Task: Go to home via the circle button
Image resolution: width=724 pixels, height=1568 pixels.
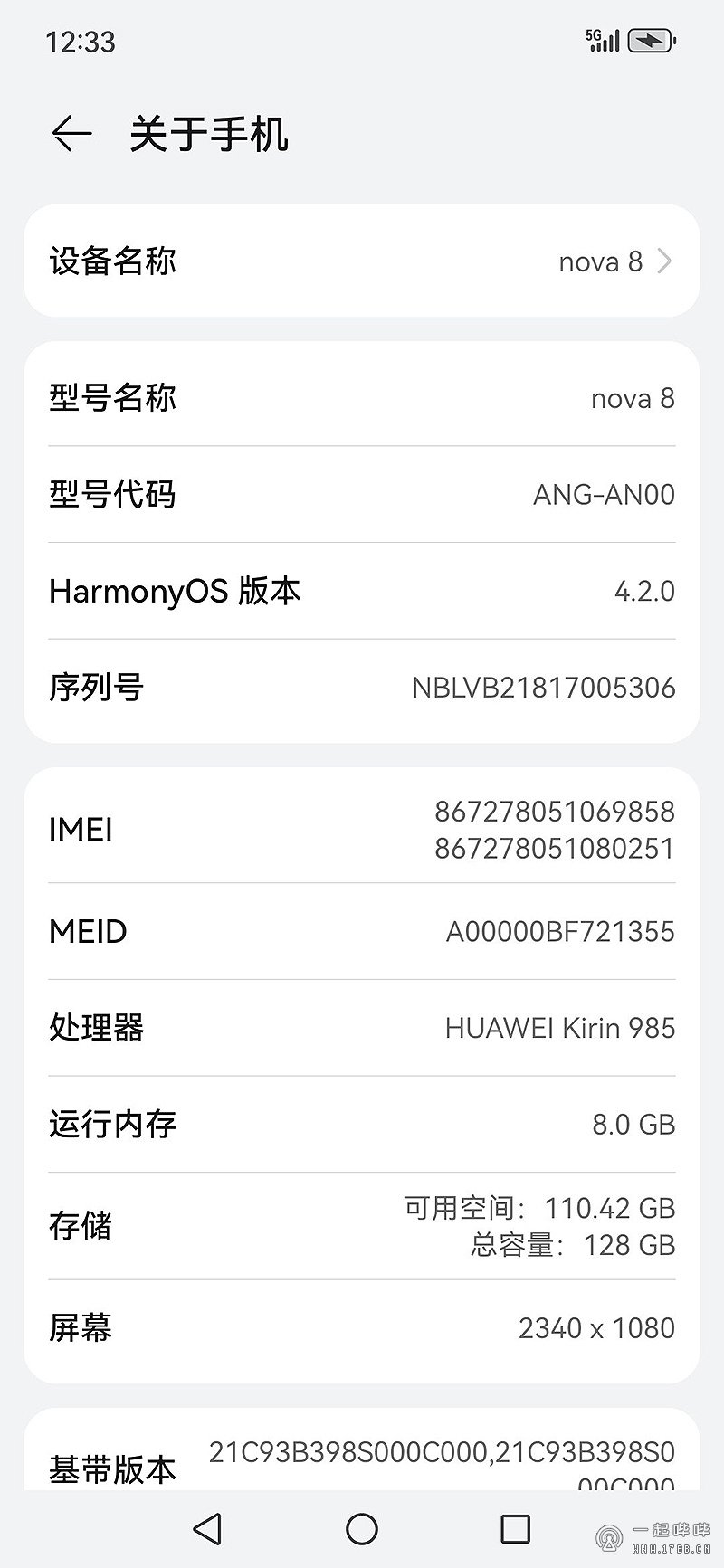Action: 362,1528
